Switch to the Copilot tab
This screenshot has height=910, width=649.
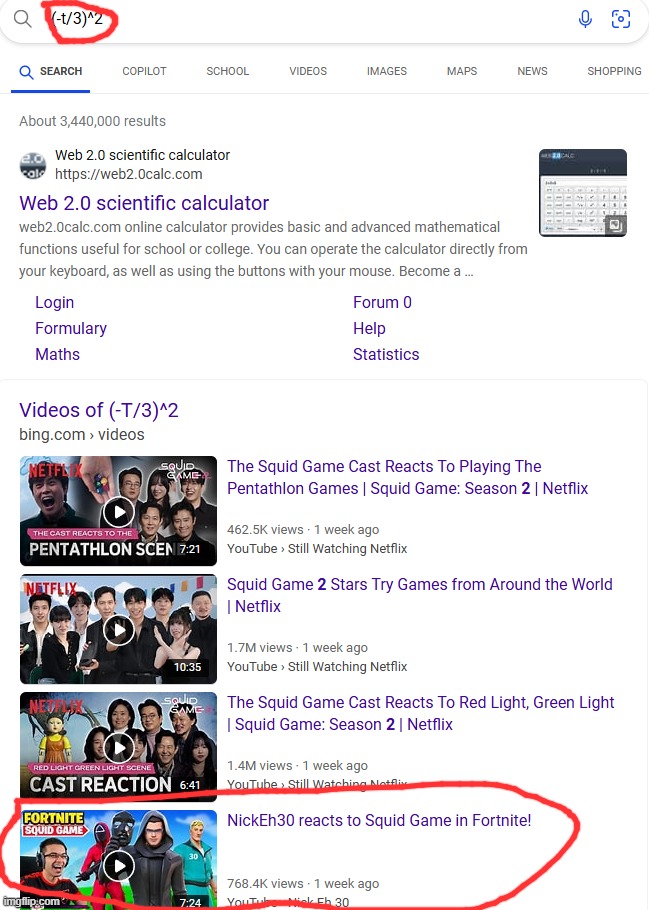coord(144,71)
